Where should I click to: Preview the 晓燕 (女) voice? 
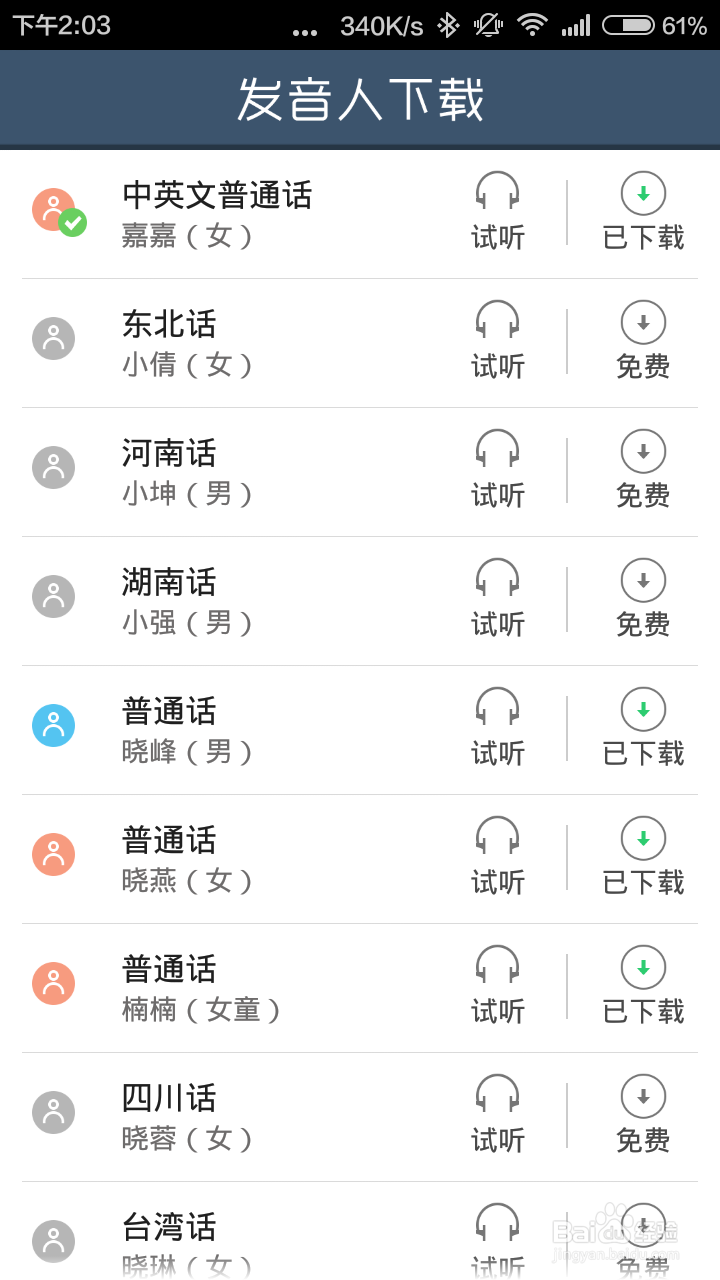(x=497, y=857)
